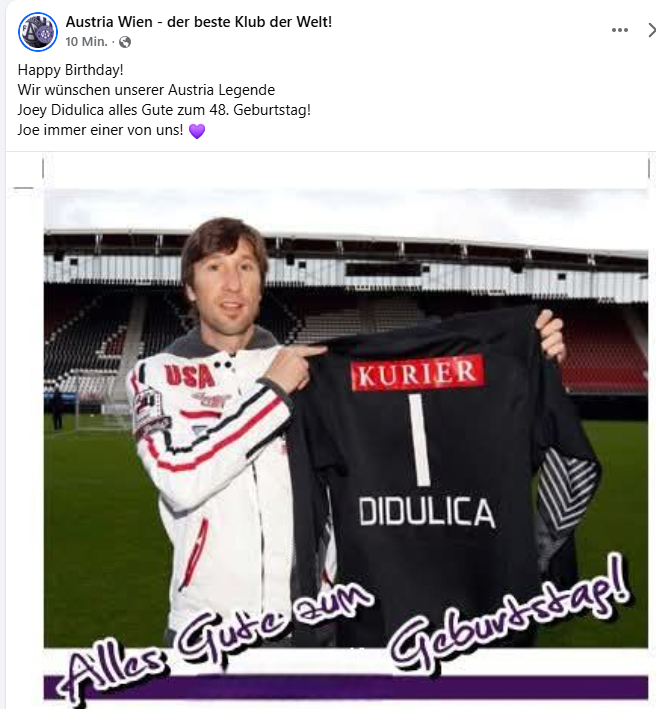Dismiss the post with the X
This screenshot has height=709, width=656.
[x=650, y=31]
